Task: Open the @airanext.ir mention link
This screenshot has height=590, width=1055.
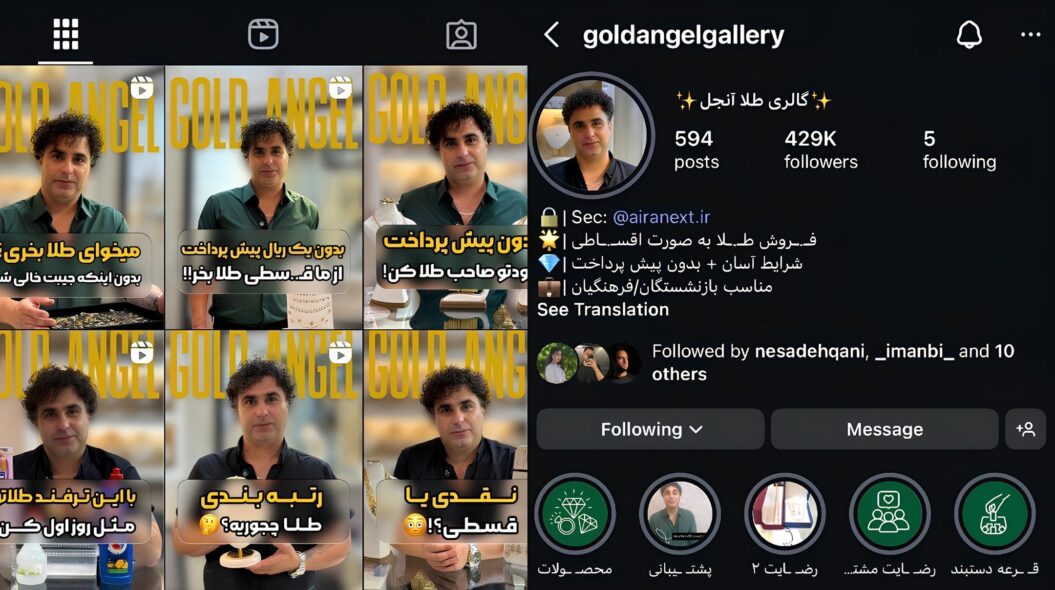Action: 661,217
